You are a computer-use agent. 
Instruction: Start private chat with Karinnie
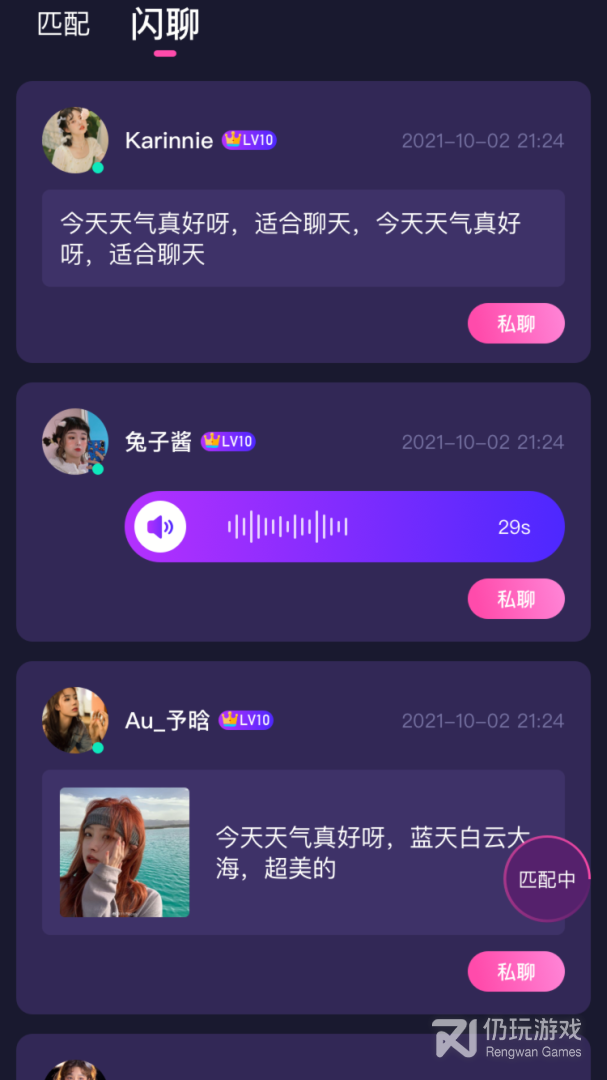coord(516,323)
